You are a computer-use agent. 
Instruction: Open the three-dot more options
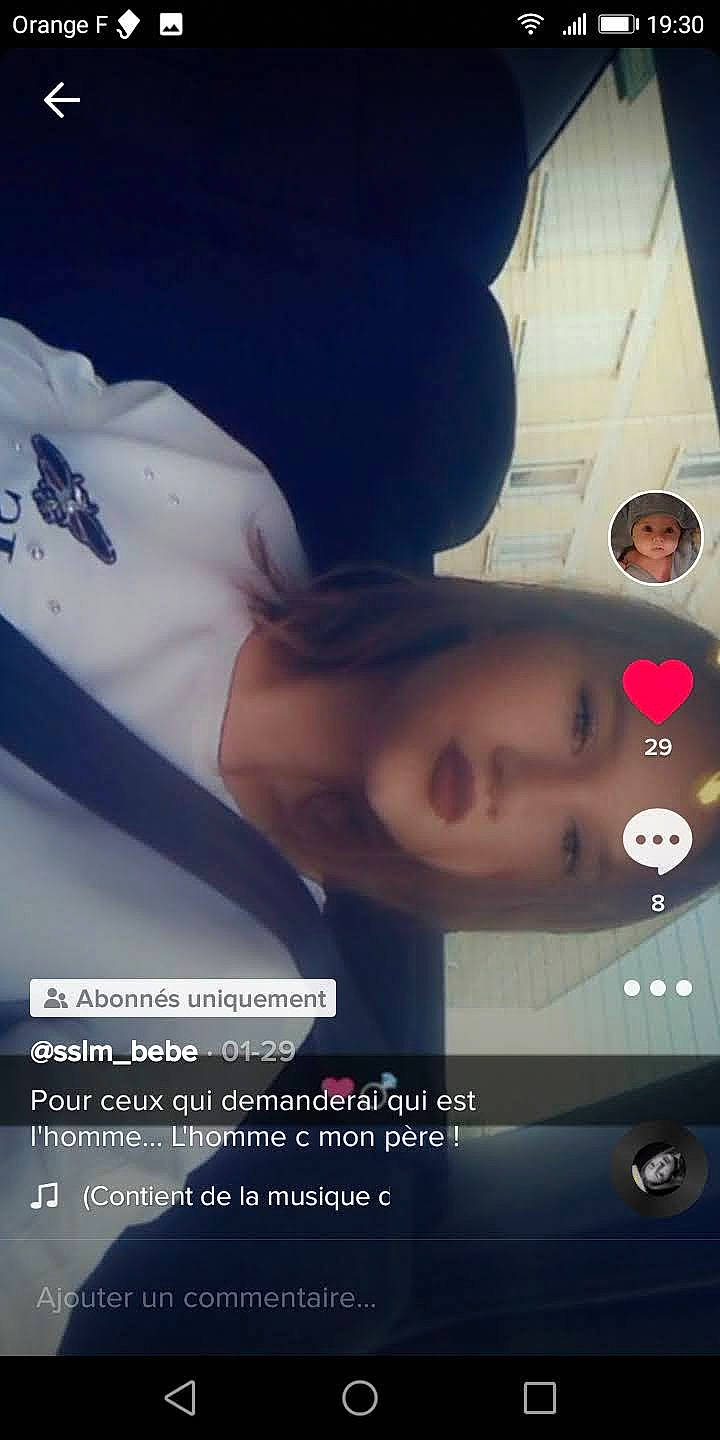click(657, 988)
